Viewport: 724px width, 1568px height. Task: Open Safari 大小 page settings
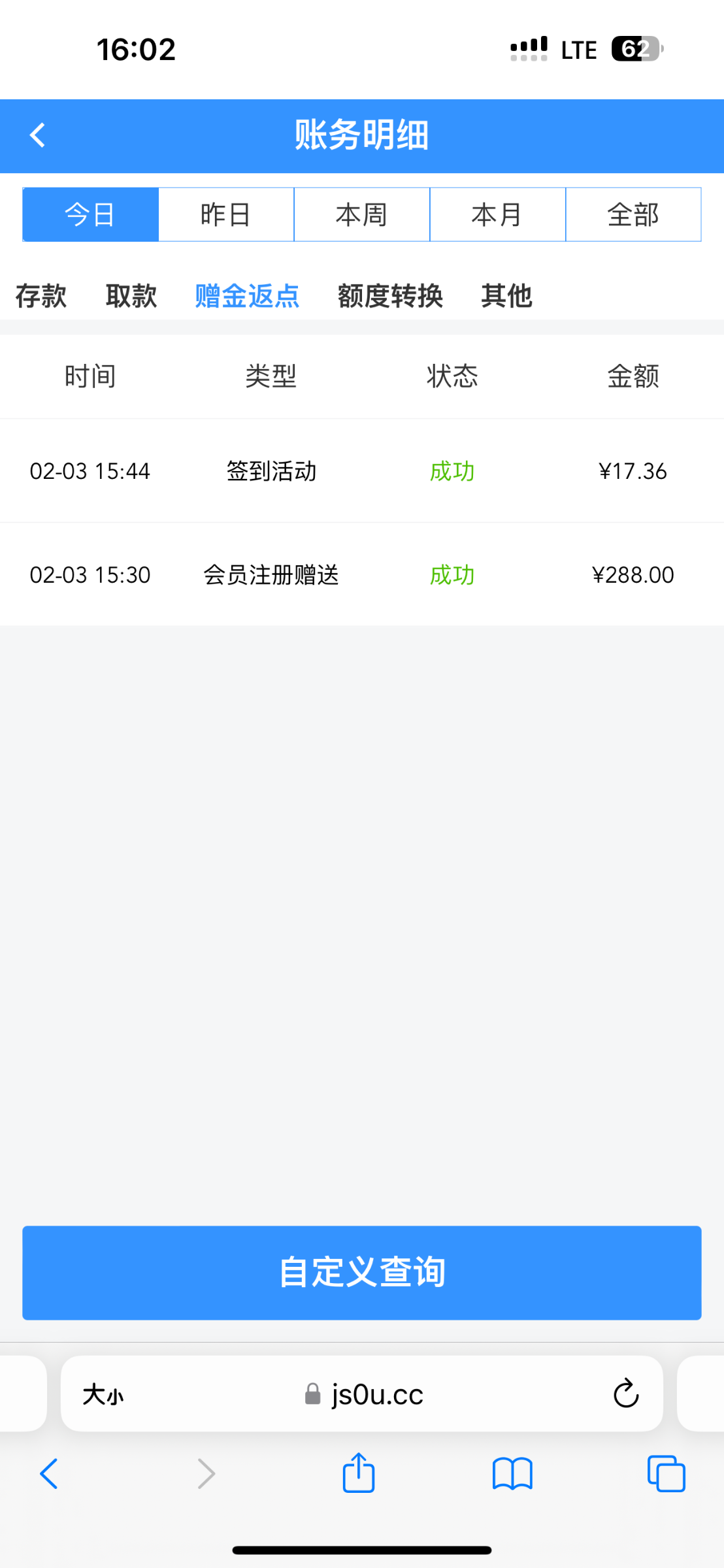(x=103, y=1395)
